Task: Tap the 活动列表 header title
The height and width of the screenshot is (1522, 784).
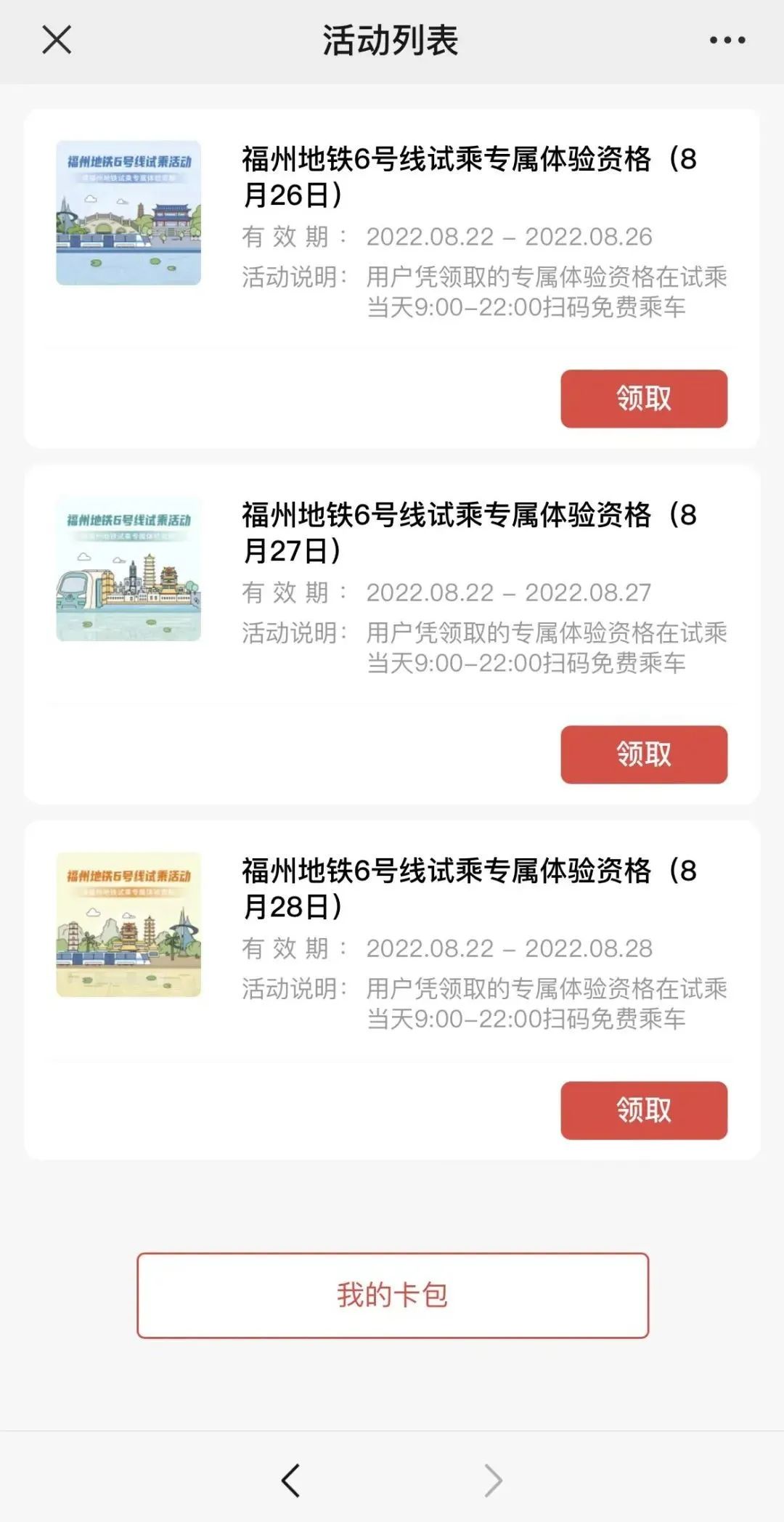Action: click(392, 40)
